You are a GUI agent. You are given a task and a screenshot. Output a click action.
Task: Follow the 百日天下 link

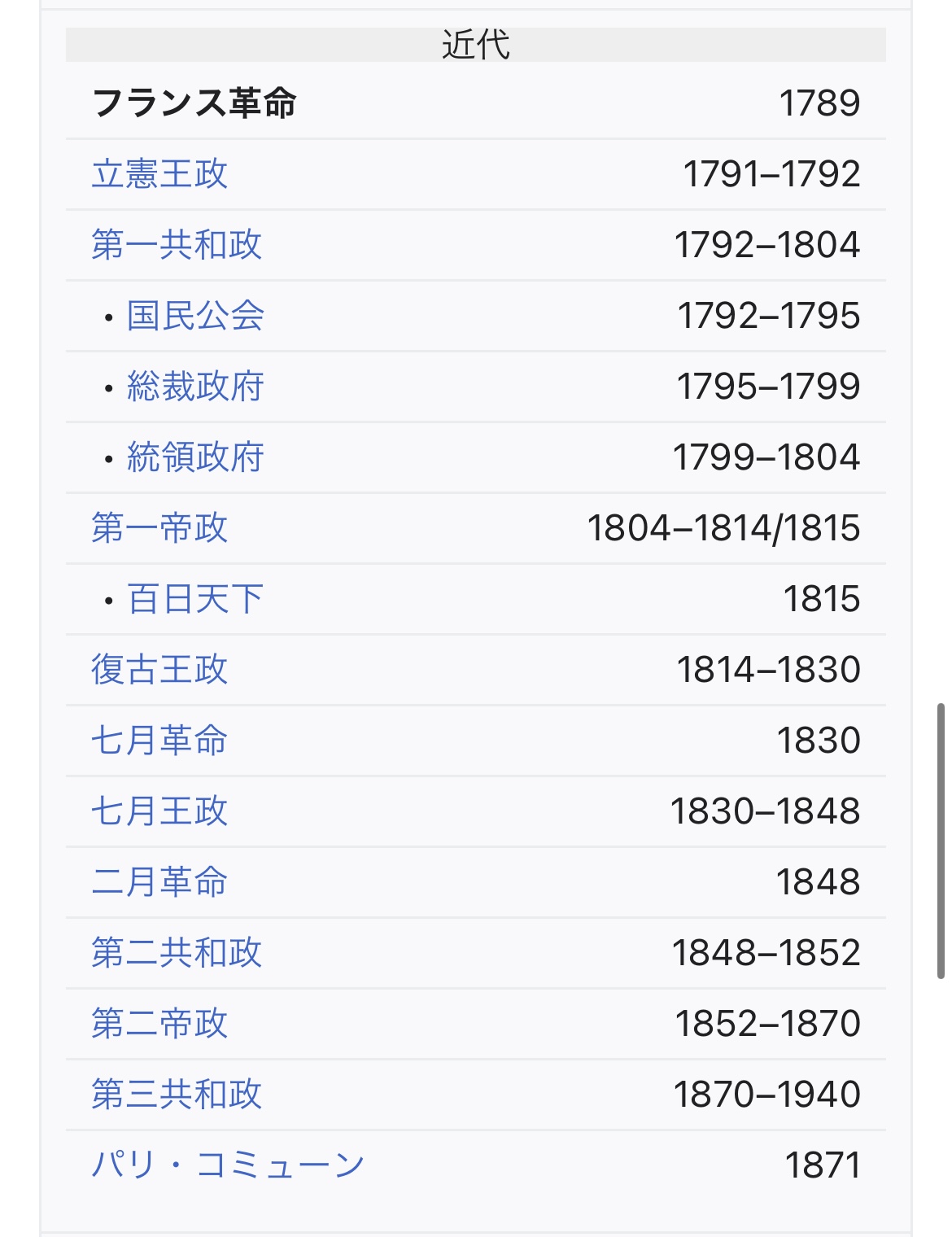(195, 599)
